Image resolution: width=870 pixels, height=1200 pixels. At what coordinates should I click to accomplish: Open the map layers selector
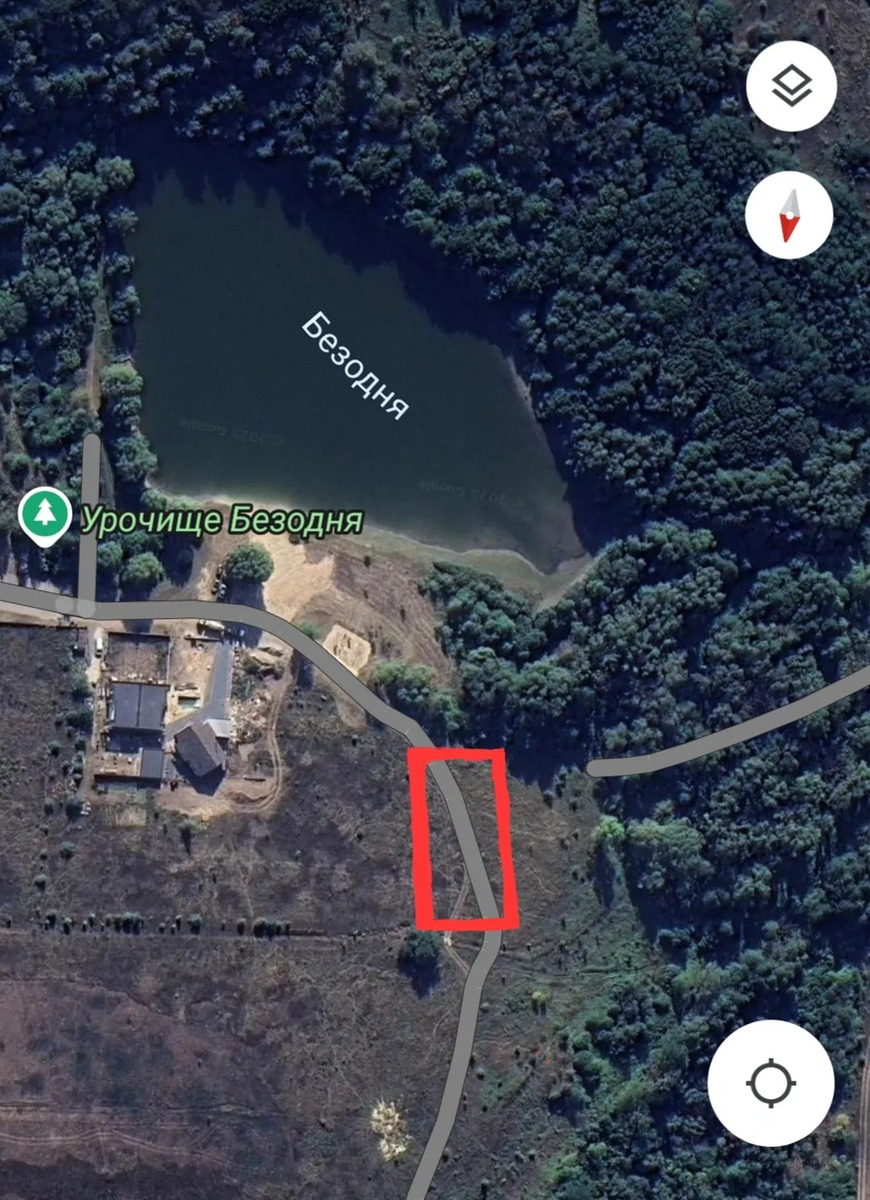791,87
